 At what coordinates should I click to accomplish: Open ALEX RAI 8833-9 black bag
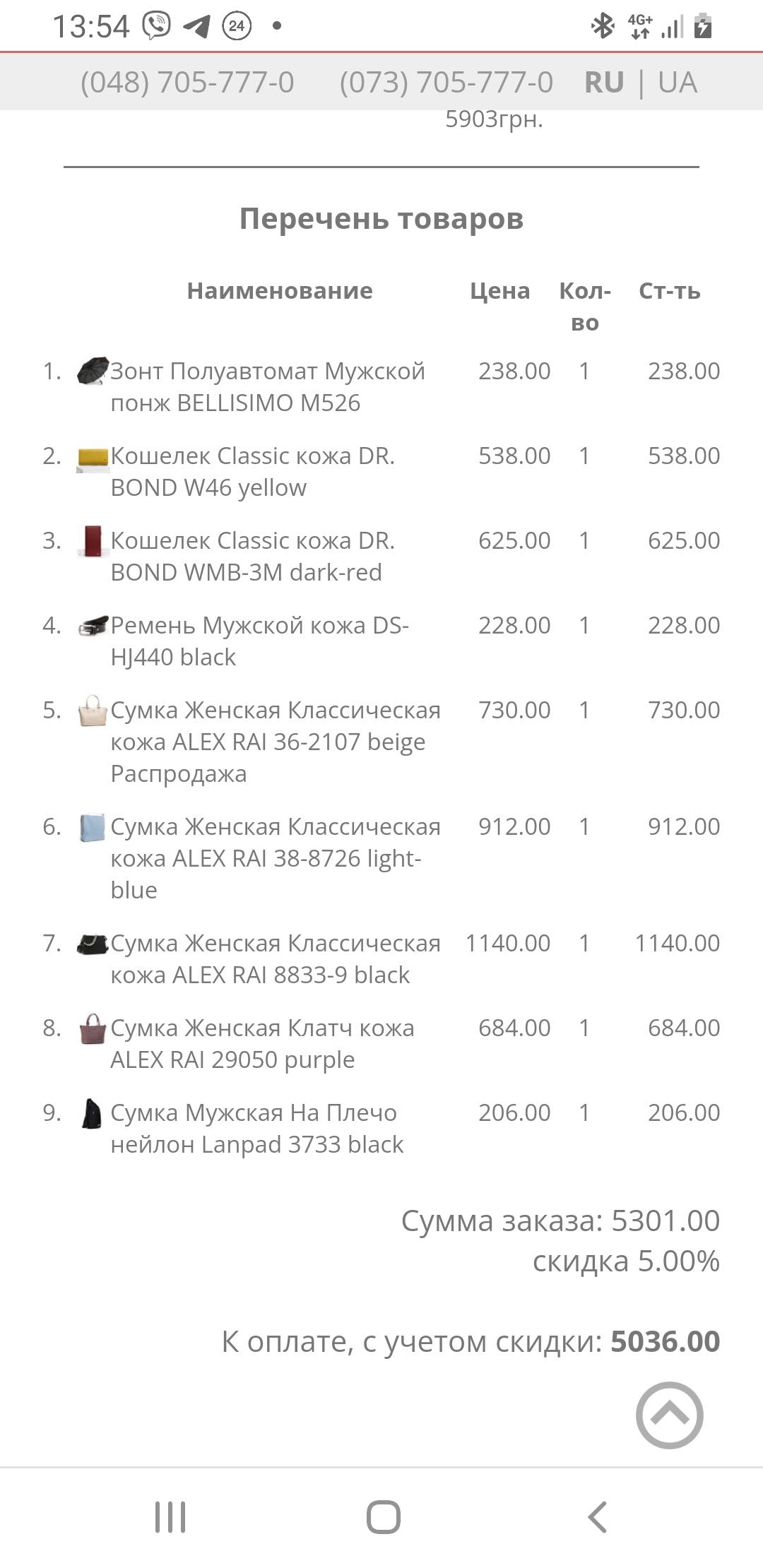point(276,958)
